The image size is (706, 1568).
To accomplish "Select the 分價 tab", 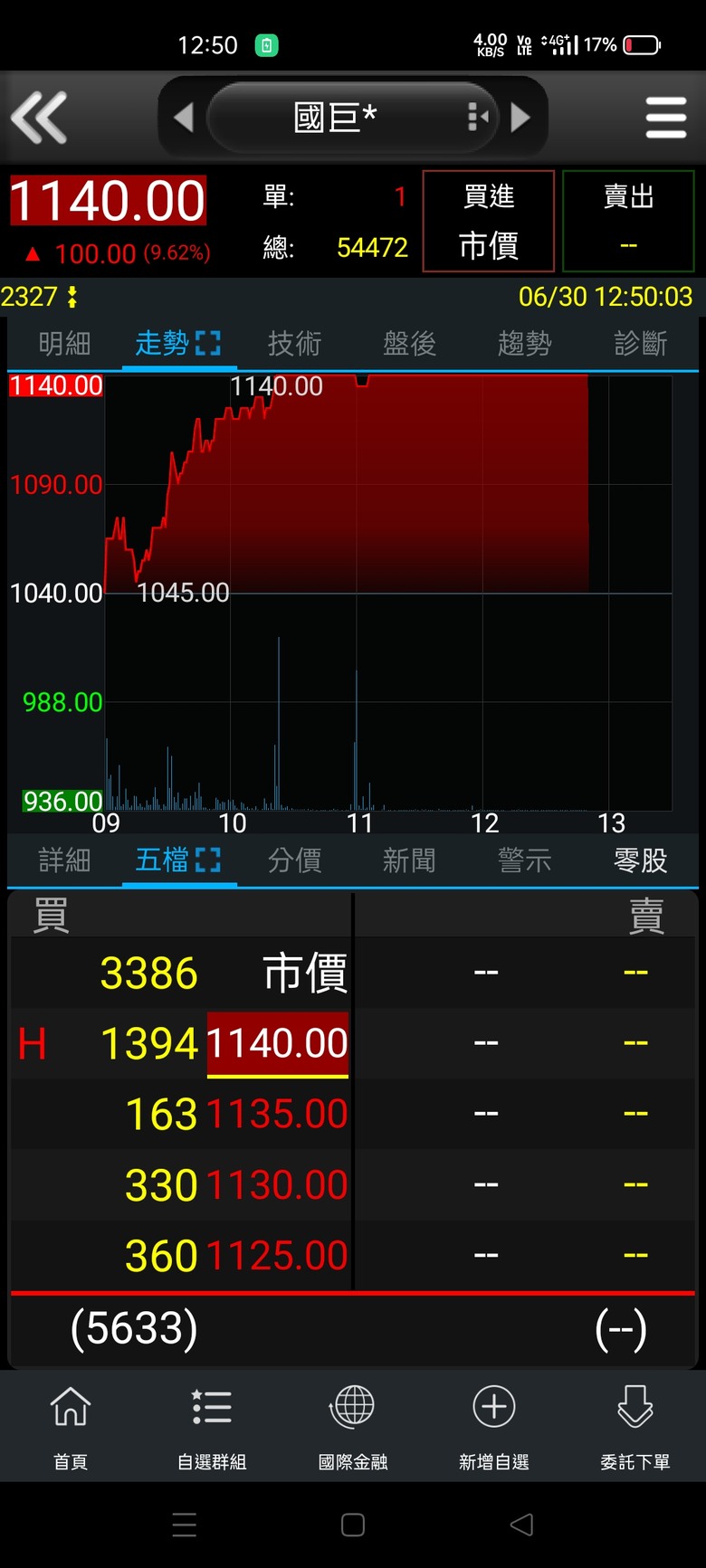I will pos(294,860).
